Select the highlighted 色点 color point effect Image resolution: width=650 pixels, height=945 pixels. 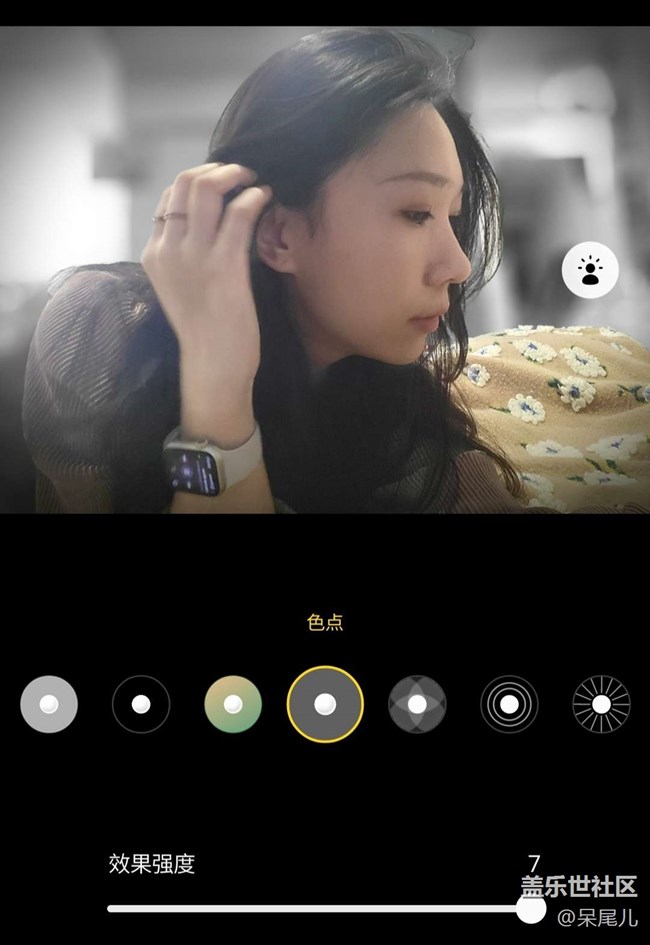click(x=325, y=704)
